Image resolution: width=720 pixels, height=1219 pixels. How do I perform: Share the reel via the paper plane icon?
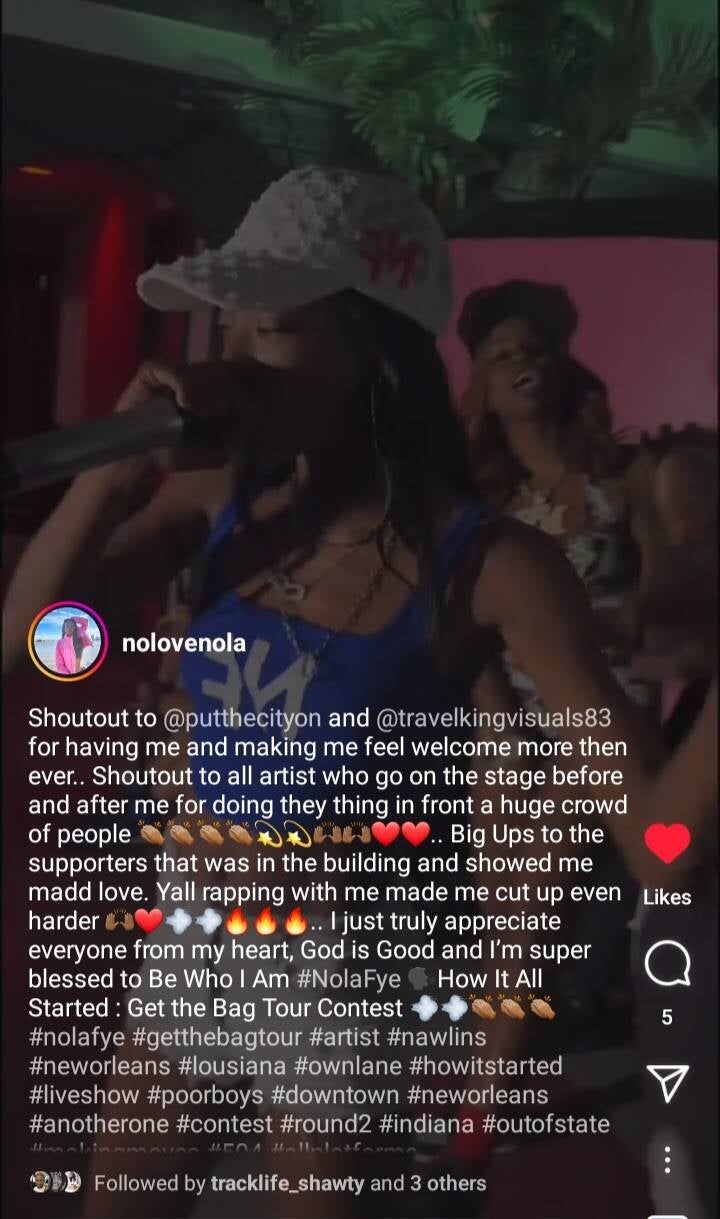tap(666, 1083)
